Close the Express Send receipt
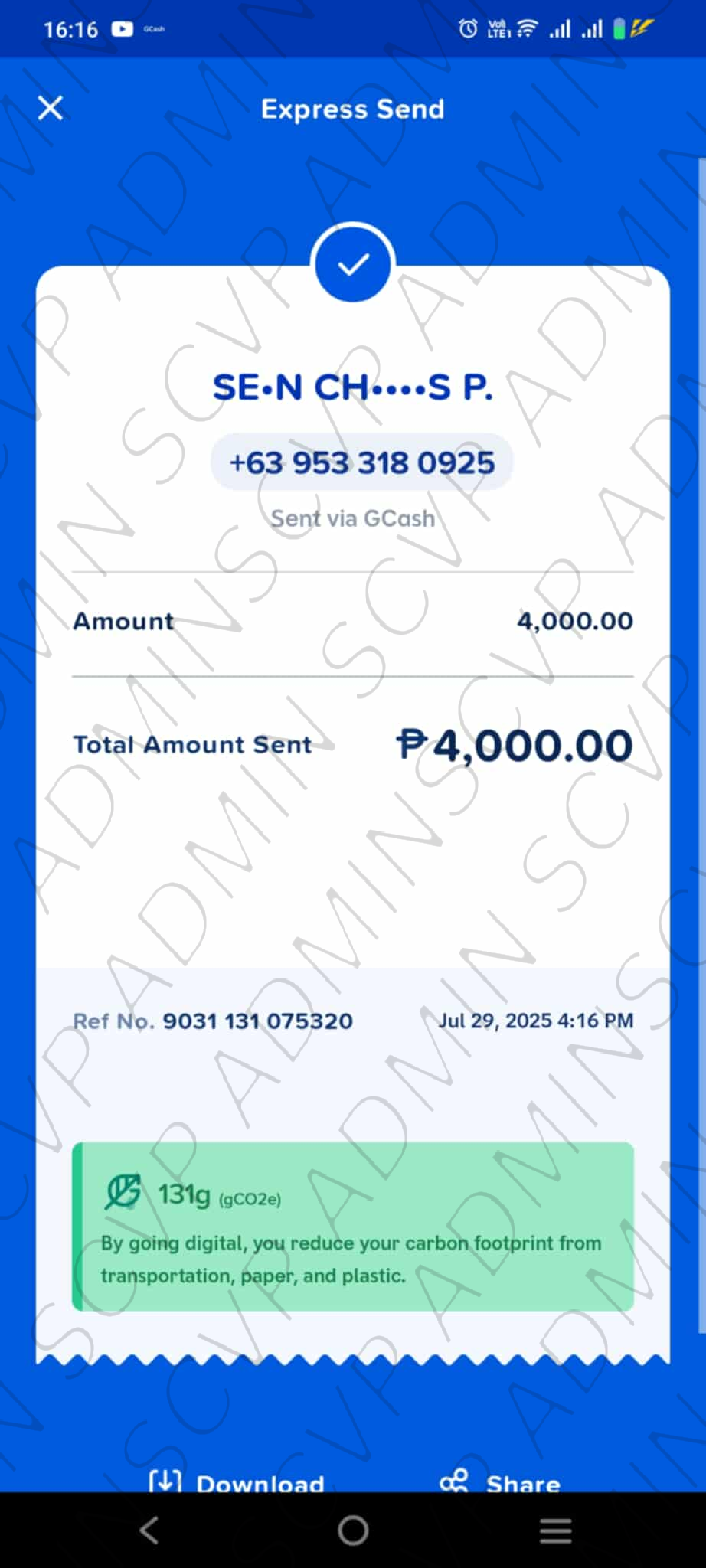706x1568 pixels. coord(51,108)
